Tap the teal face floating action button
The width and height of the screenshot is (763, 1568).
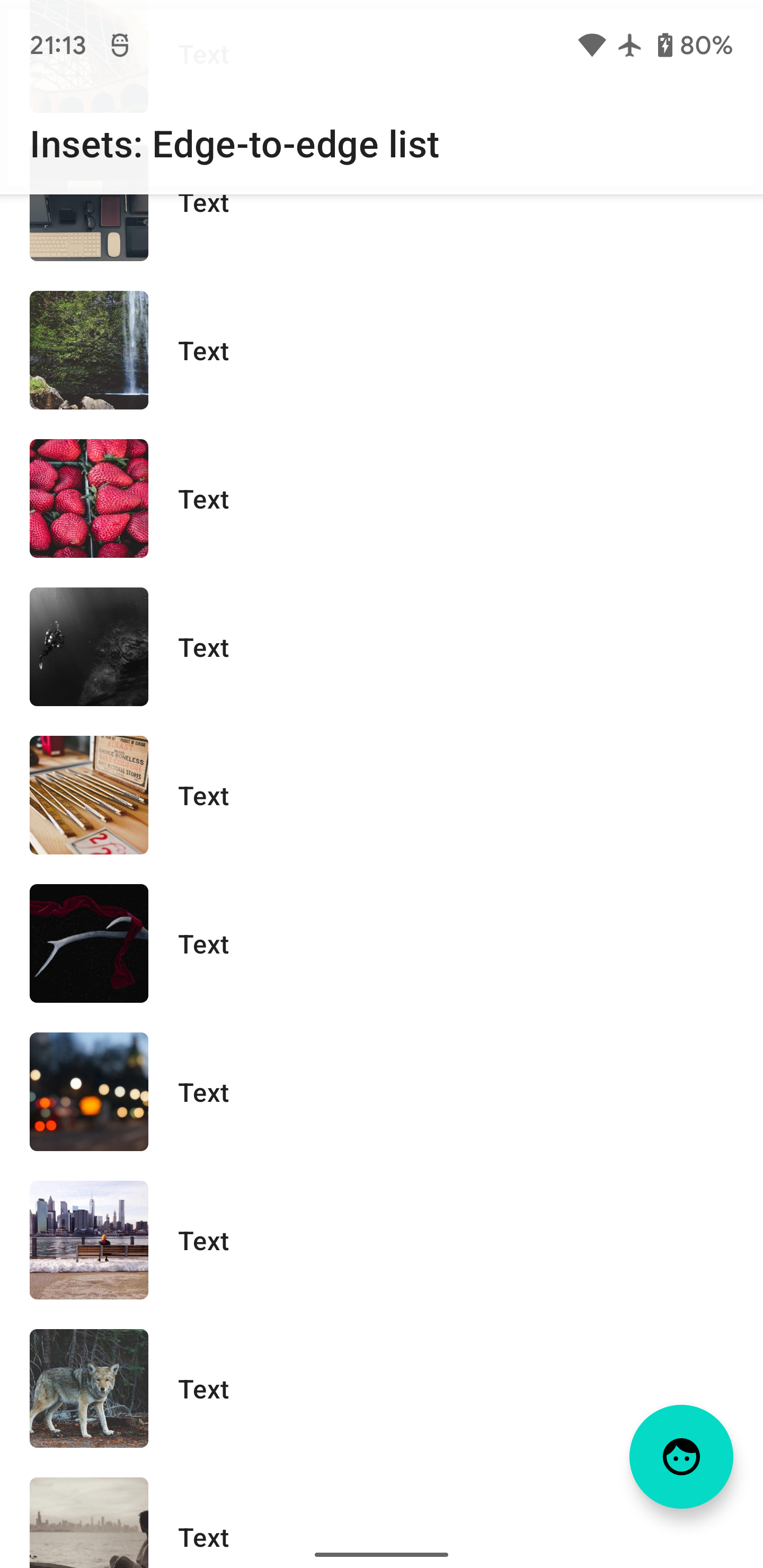tap(680, 1456)
